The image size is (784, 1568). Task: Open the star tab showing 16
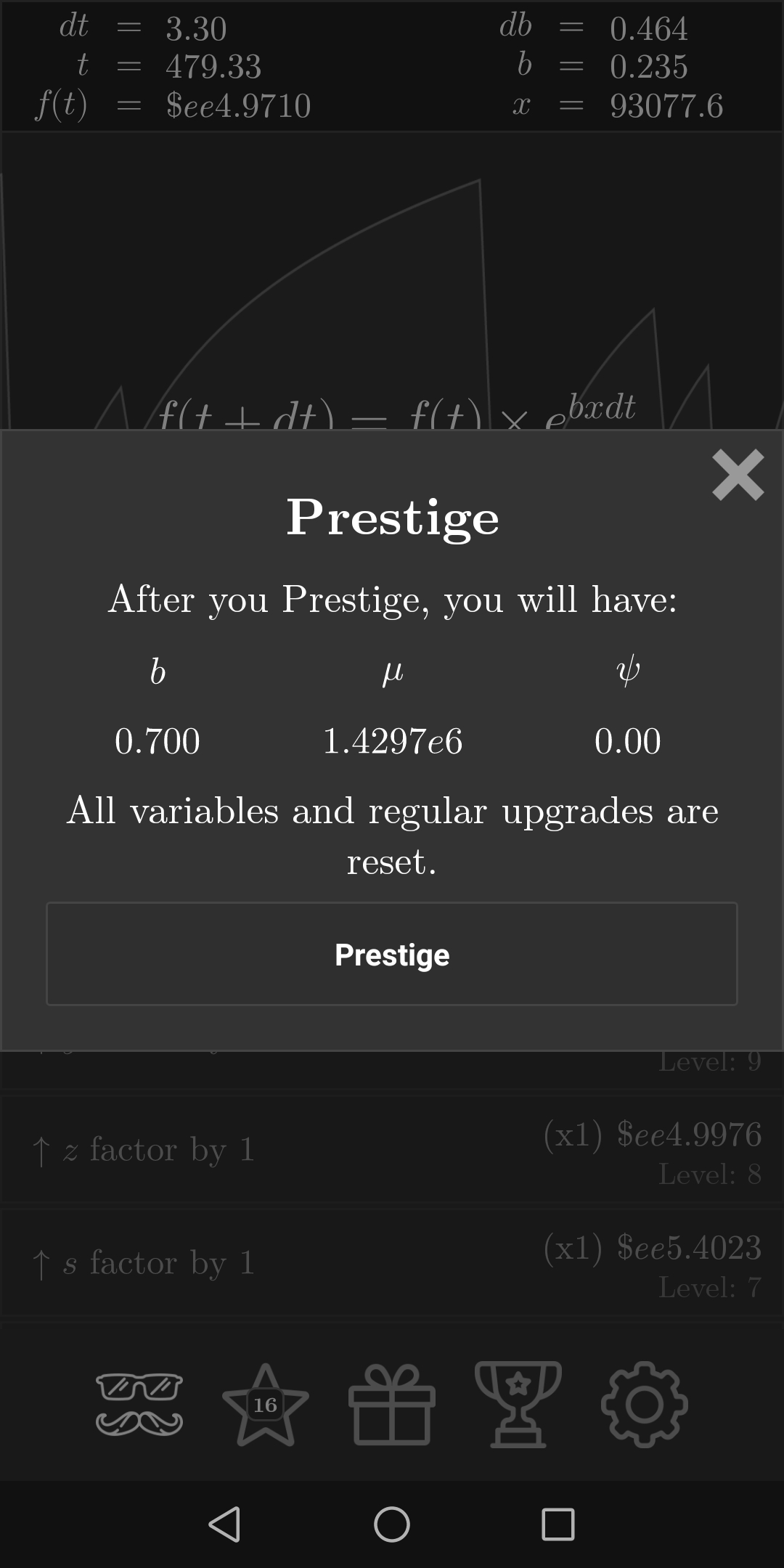[x=266, y=1405]
